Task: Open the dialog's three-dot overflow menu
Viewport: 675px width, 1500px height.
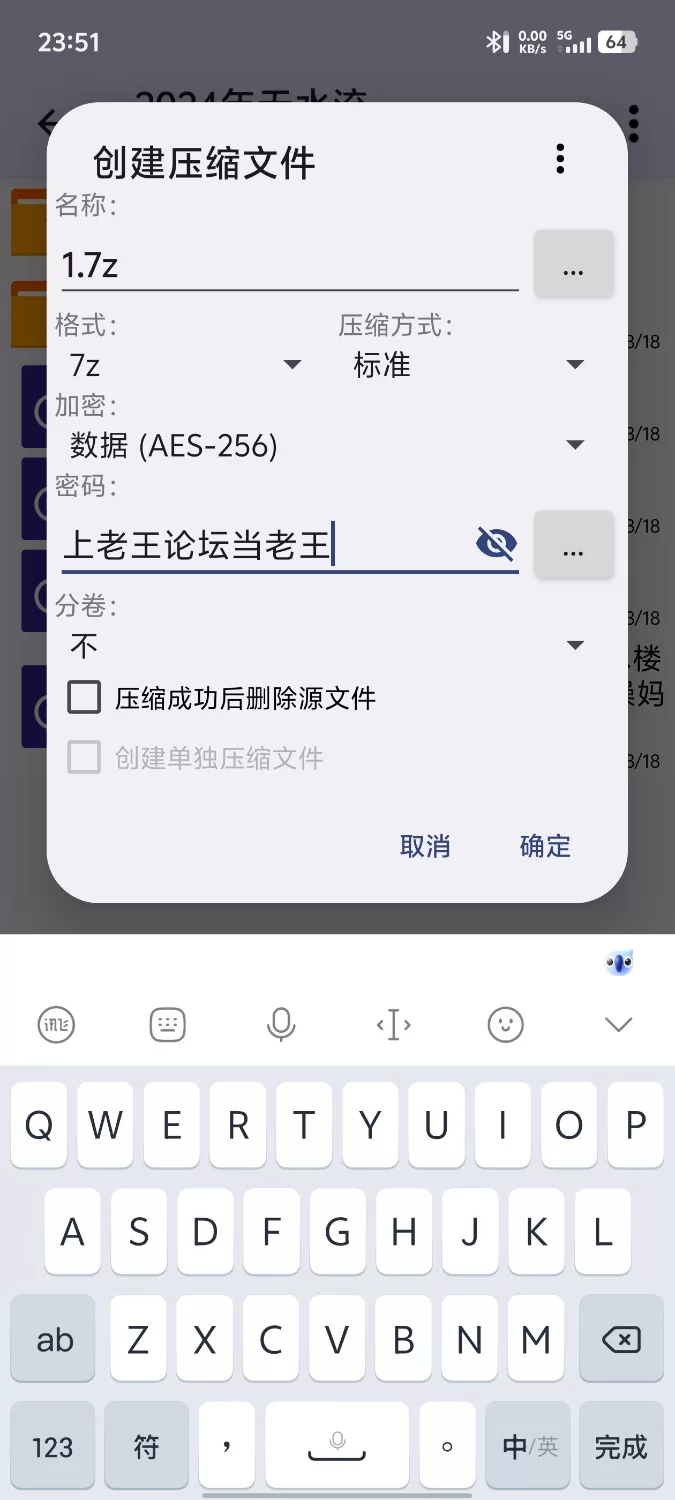Action: (x=560, y=158)
